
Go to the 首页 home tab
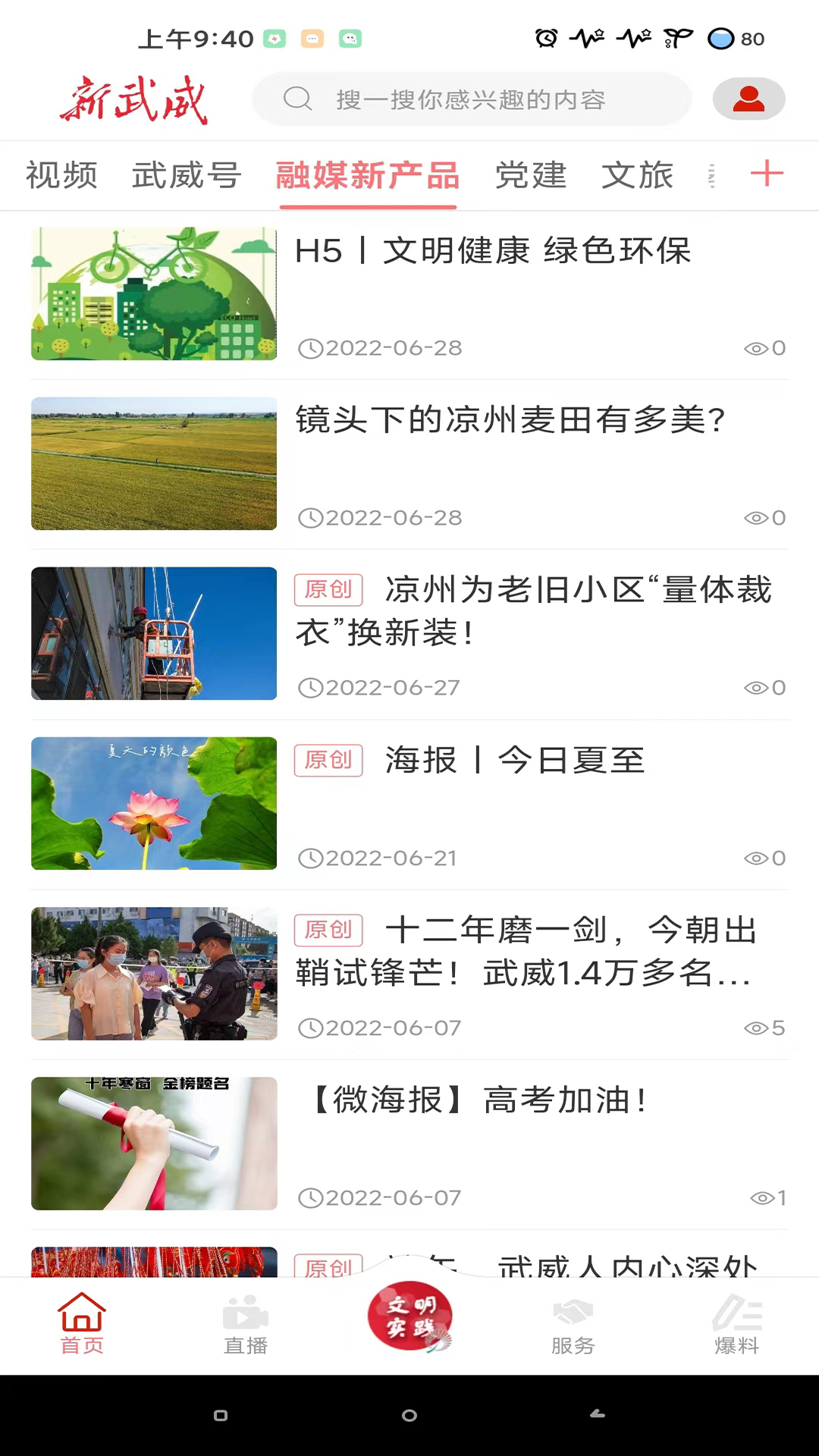point(82,1323)
